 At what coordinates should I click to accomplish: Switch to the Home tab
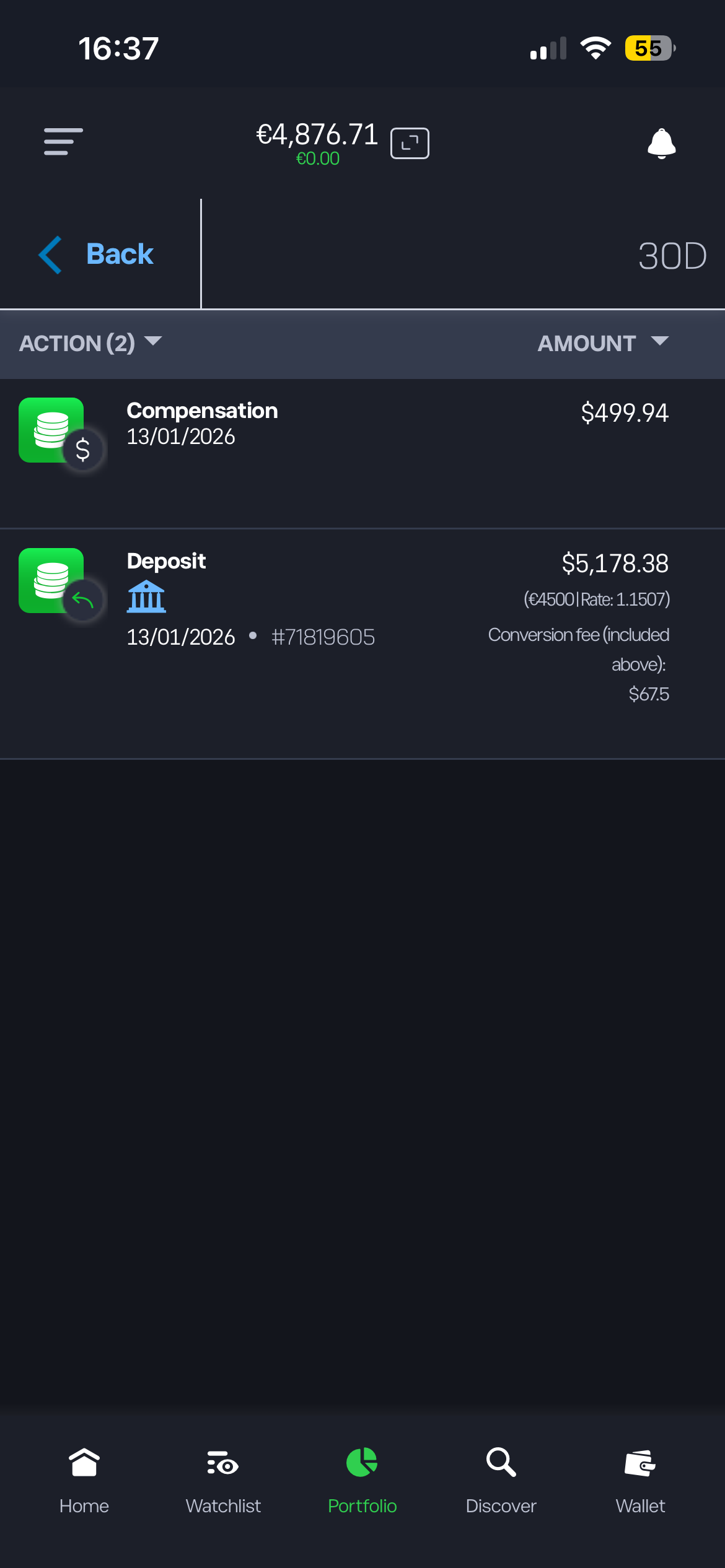(84, 1480)
